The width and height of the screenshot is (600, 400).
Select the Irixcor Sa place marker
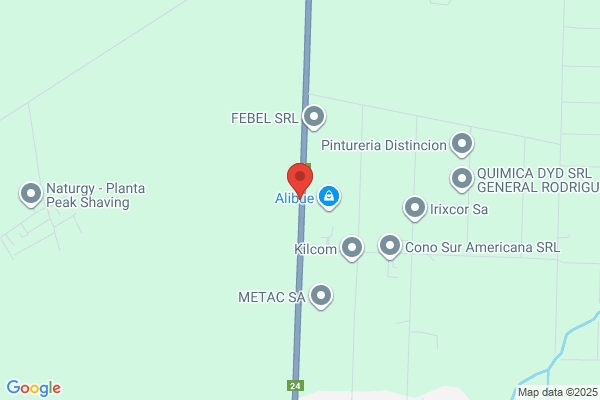click(x=415, y=208)
